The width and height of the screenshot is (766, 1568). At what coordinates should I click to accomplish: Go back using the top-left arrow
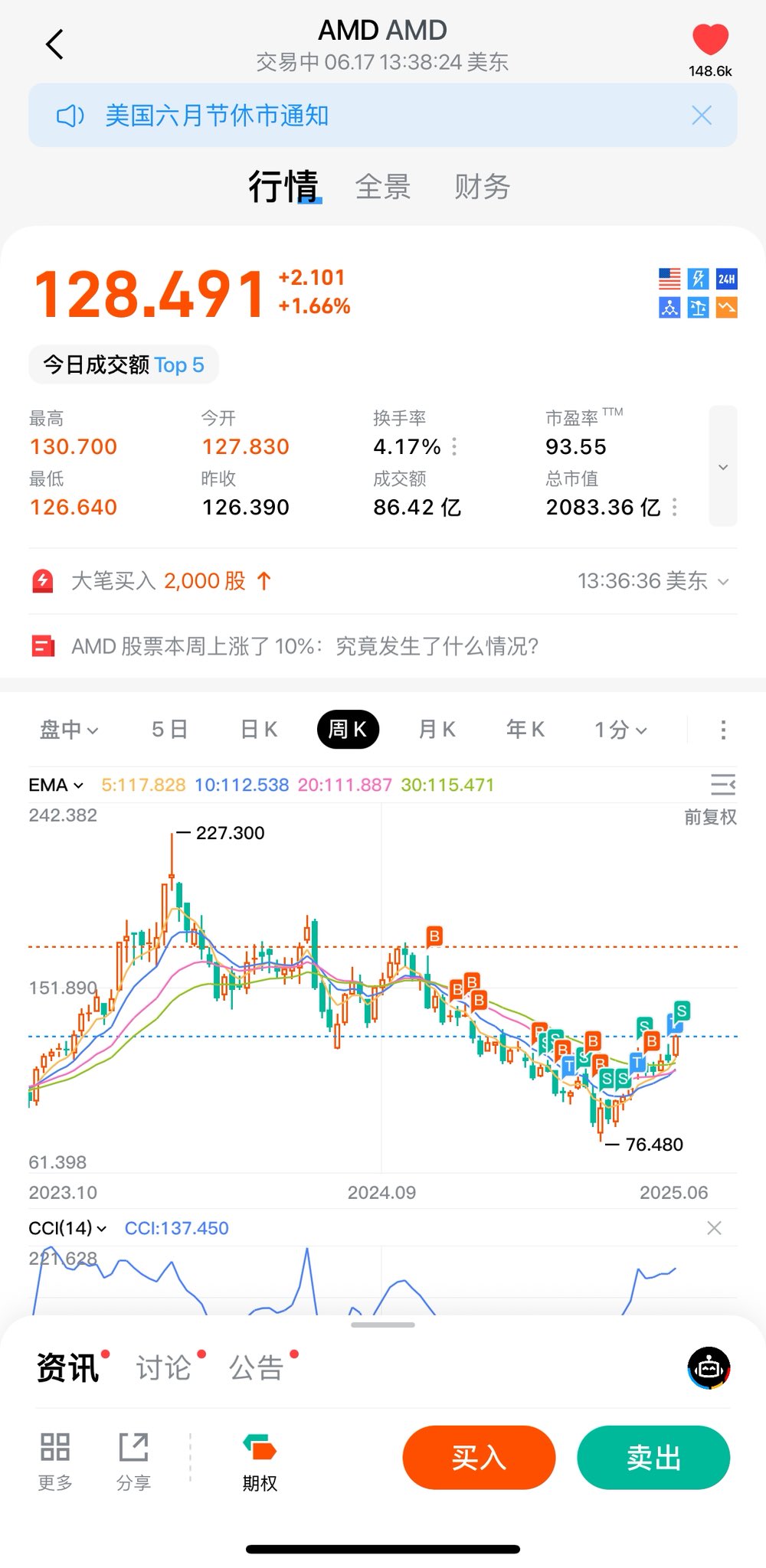tap(54, 44)
